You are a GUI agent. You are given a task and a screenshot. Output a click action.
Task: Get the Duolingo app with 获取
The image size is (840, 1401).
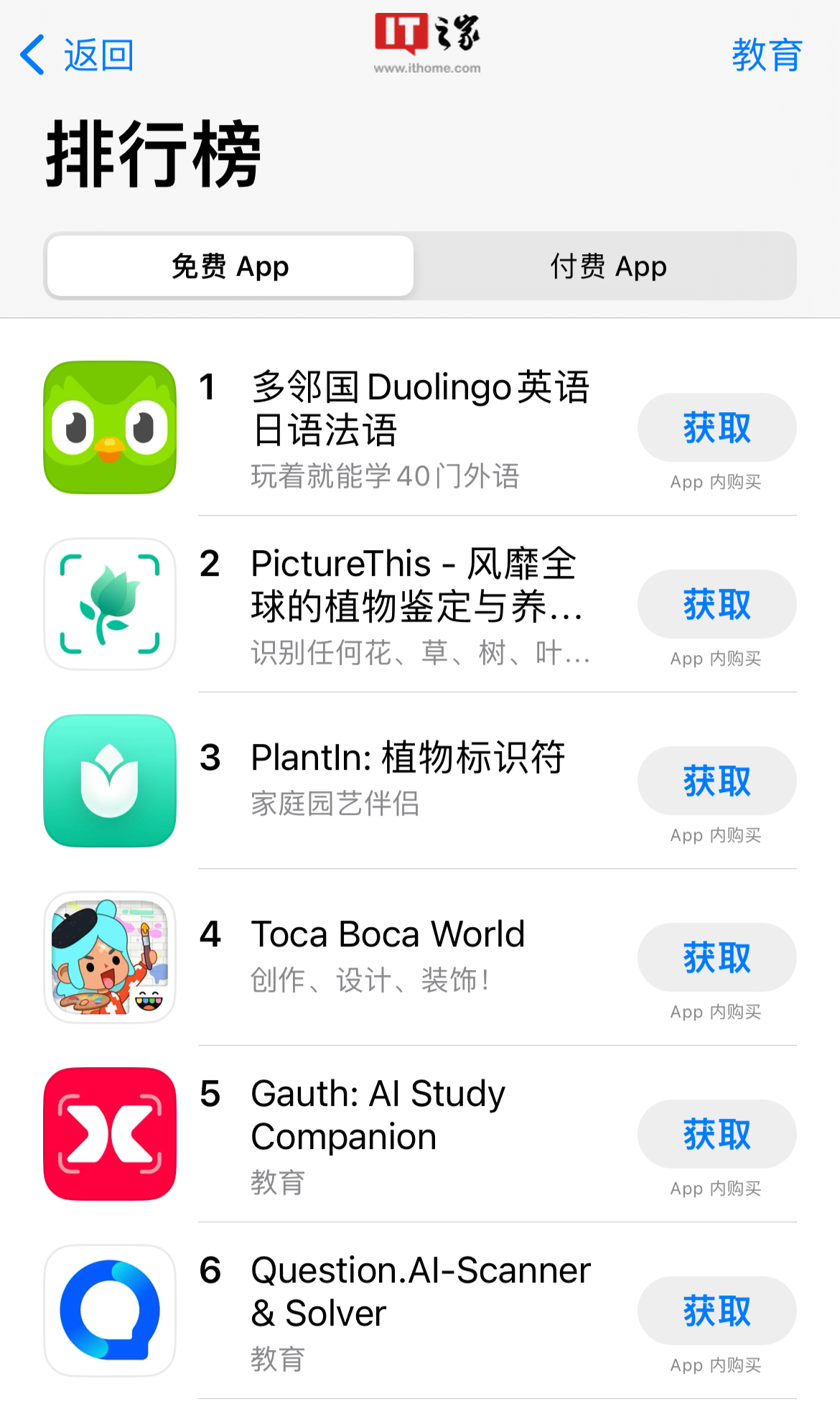(716, 428)
